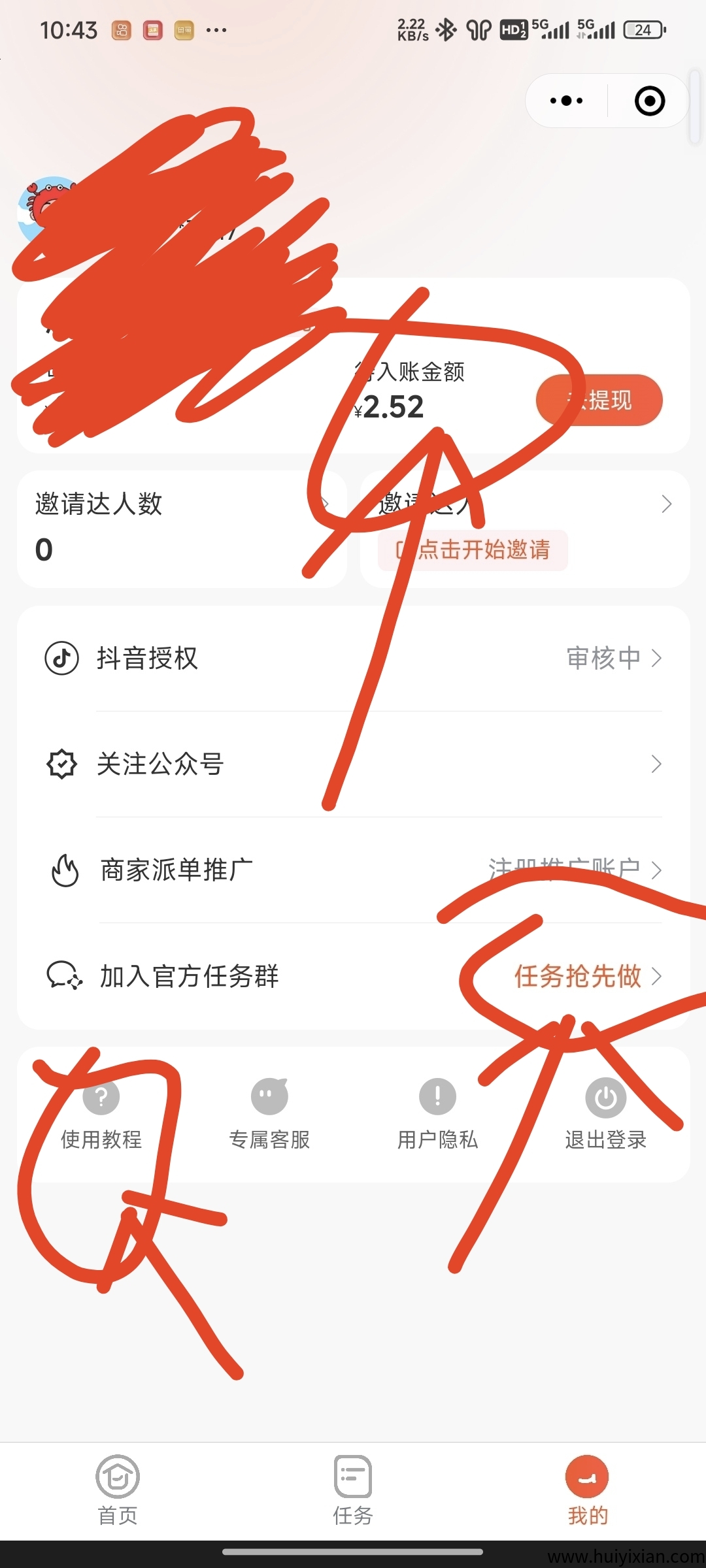Expand the 关注公众号 row chevron
The width and height of the screenshot is (706, 1568).
click(657, 764)
